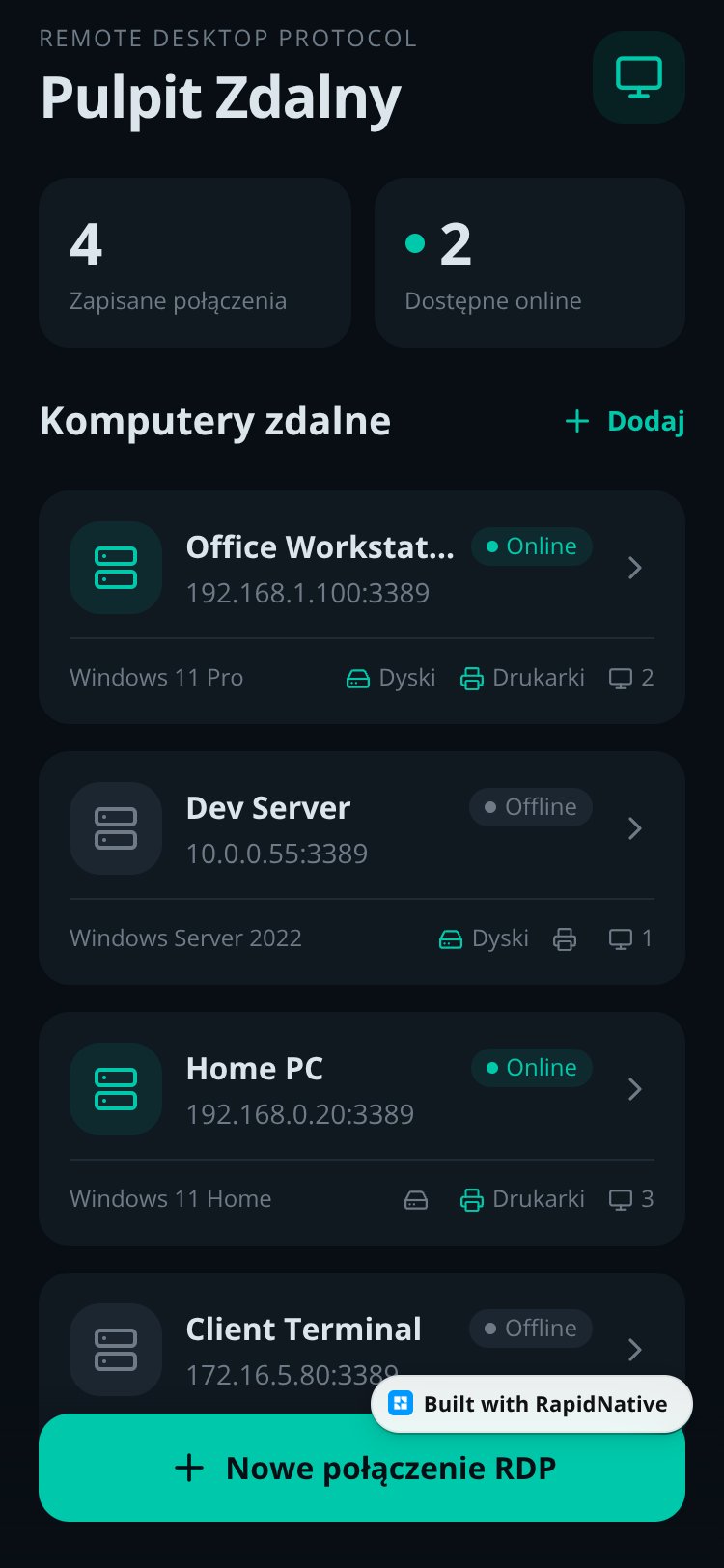The height and width of the screenshot is (1568, 724).
Task: Open the Home PC connection card
Action: pos(362,1129)
